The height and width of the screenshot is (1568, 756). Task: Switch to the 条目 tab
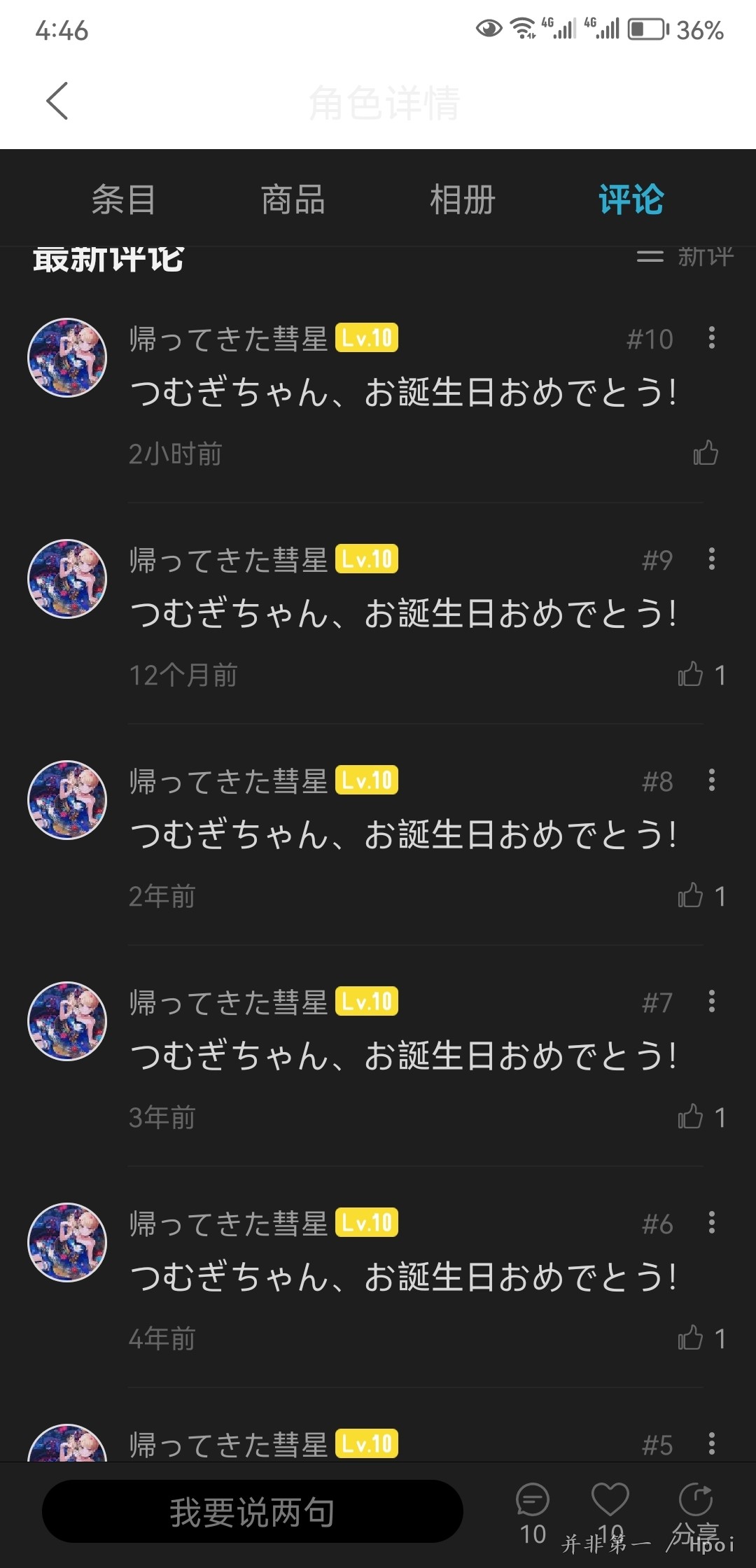[x=124, y=200]
